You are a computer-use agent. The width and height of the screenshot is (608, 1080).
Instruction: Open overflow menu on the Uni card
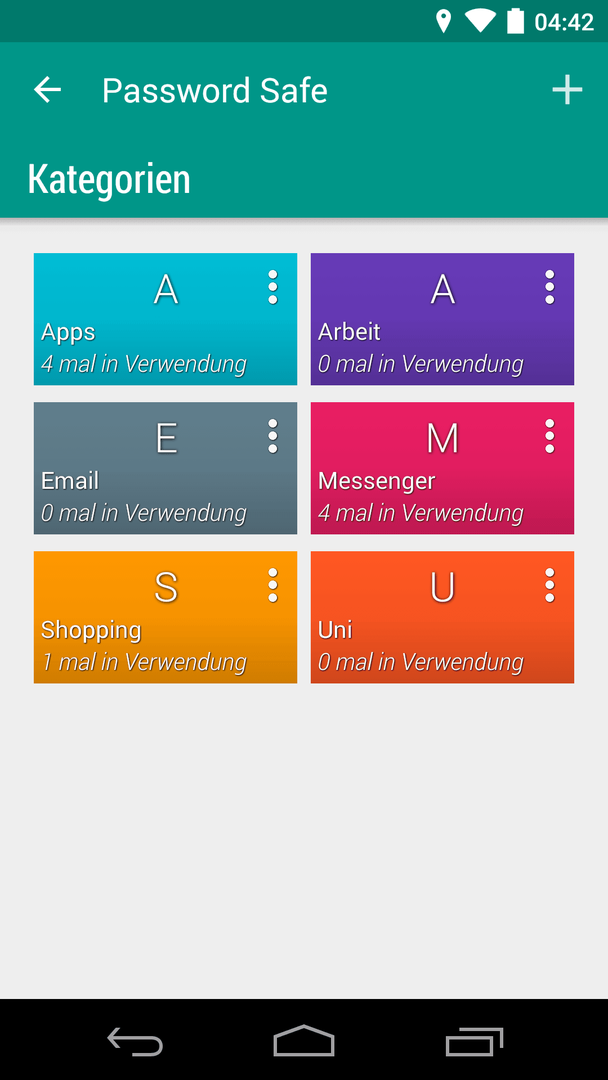pos(549,585)
